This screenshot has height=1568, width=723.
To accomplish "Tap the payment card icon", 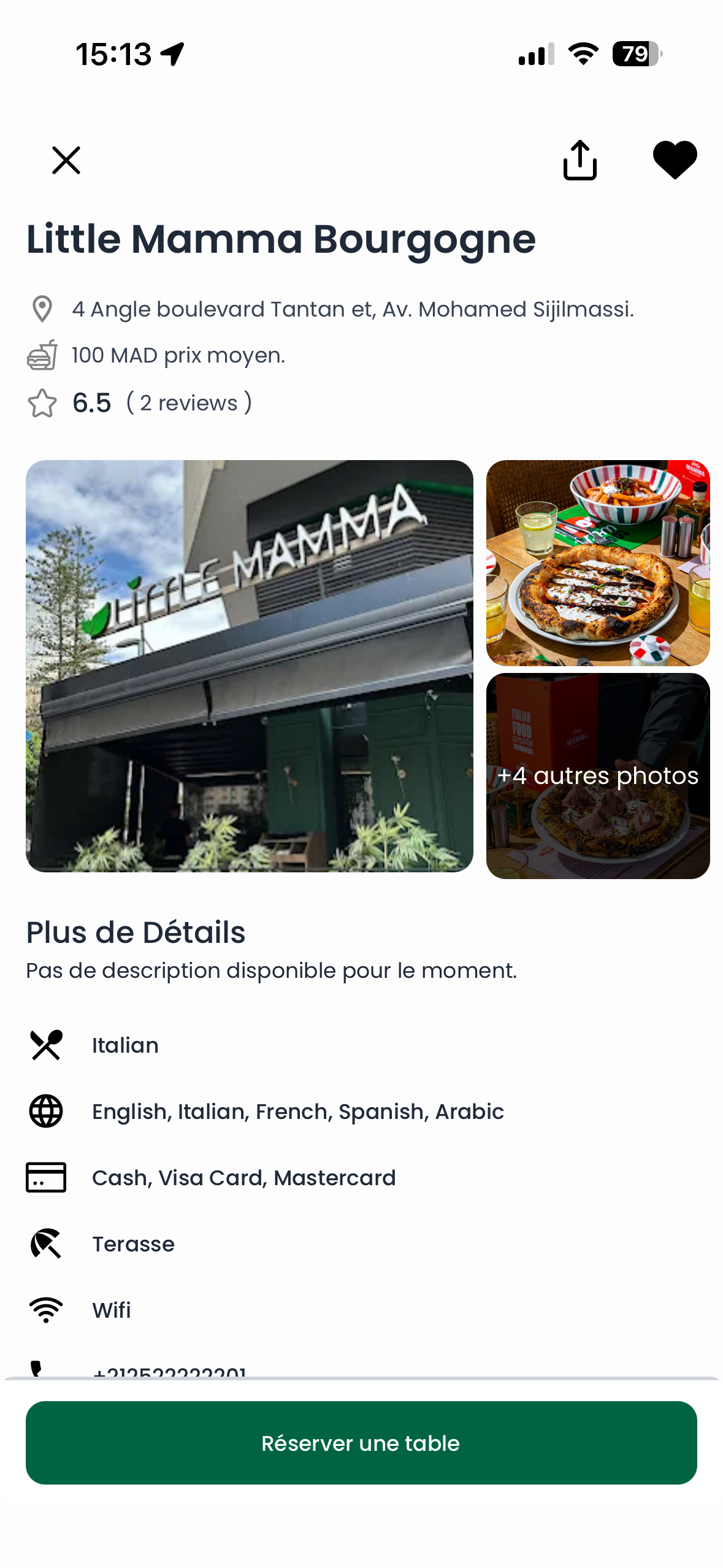I will click(45, 1177).
